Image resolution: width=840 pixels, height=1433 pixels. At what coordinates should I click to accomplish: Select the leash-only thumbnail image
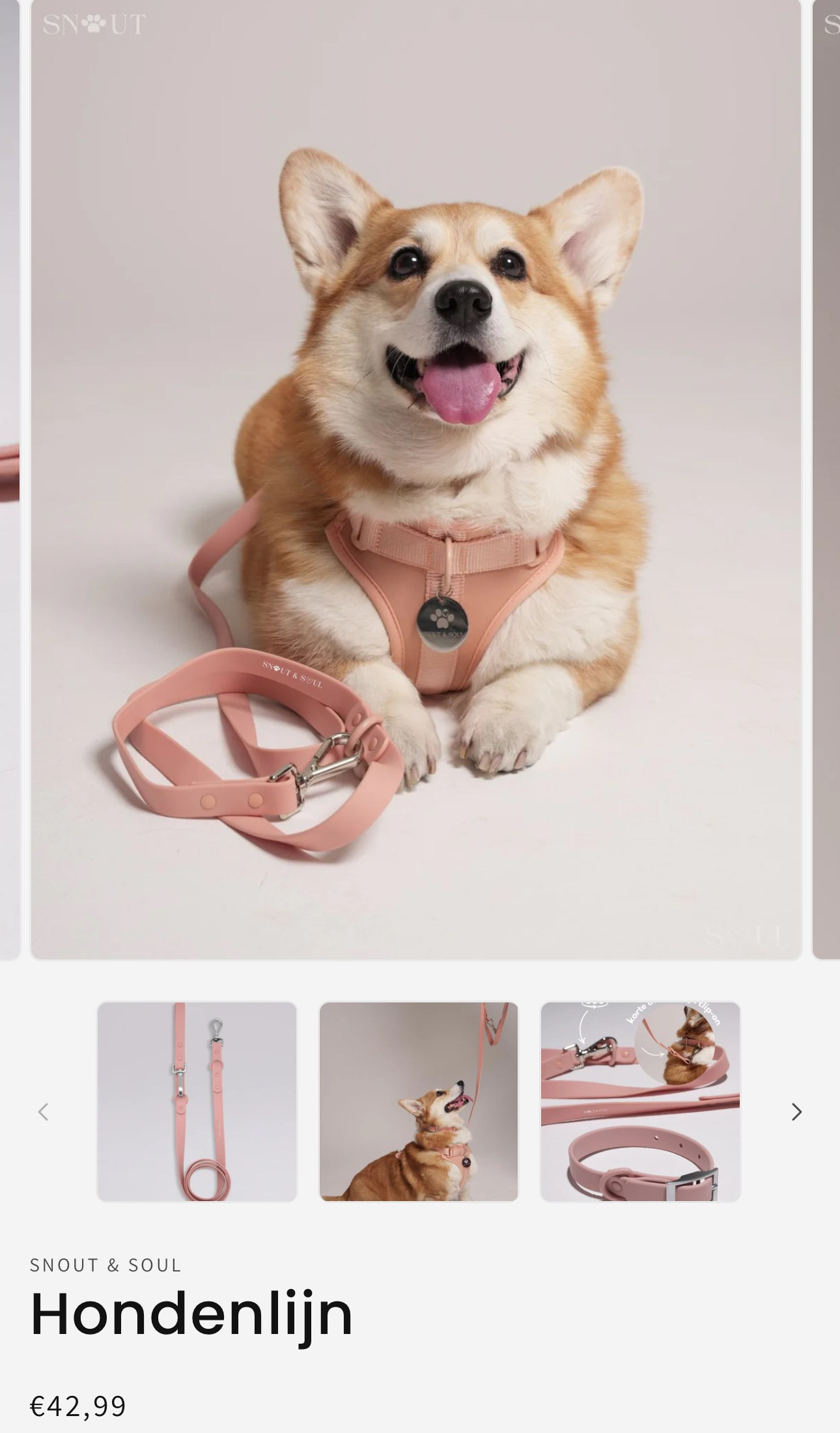coord(197,1101)
